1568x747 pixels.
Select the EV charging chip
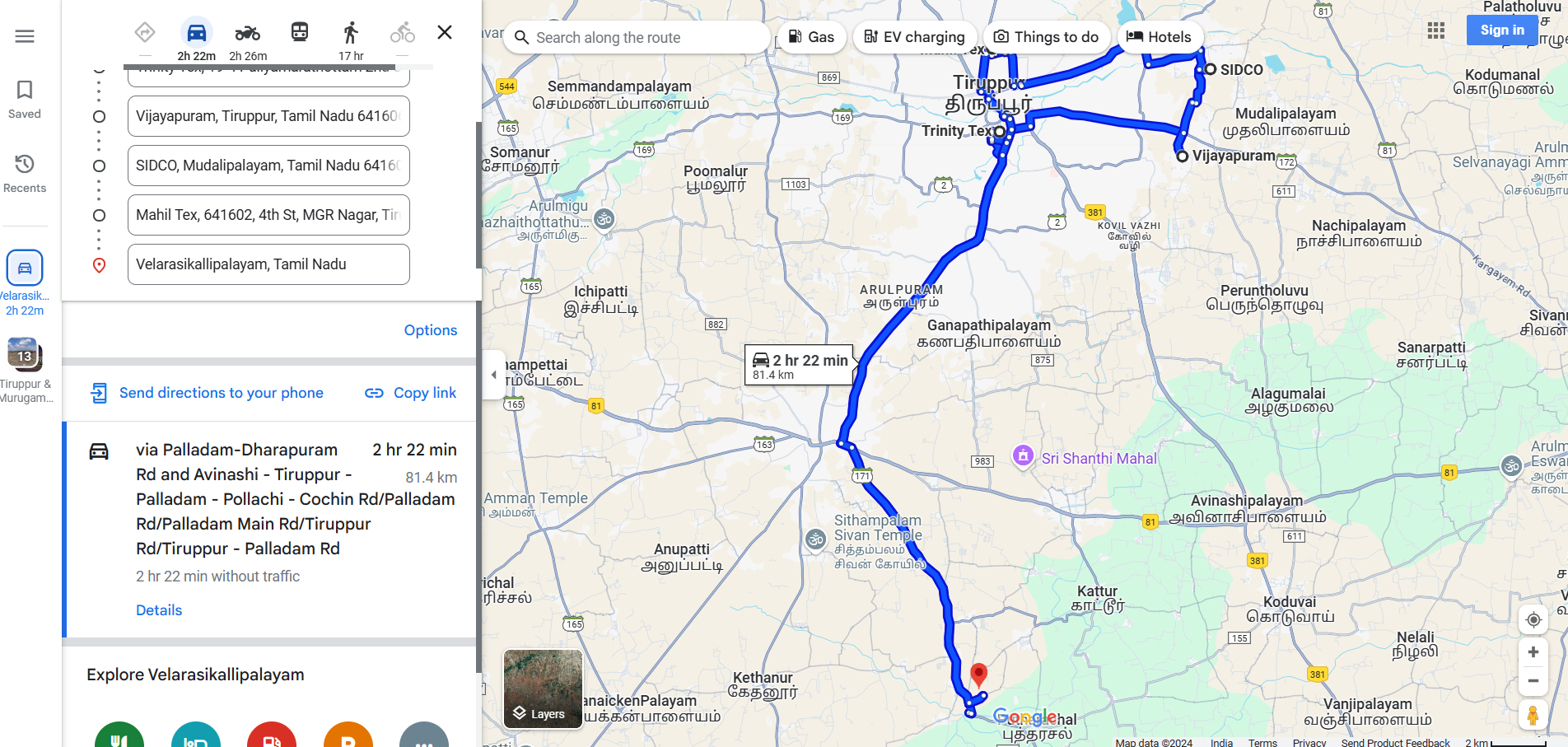click(914, 37)
